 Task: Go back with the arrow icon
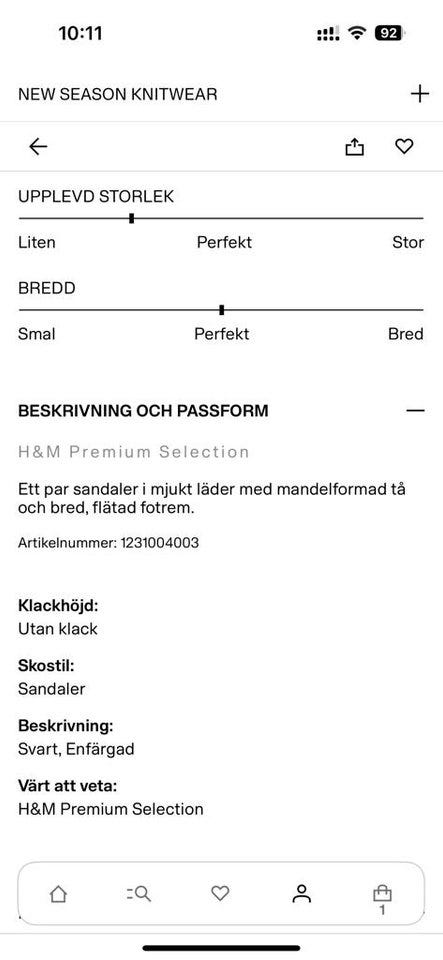pyautogui.click(x=38, y=146)
